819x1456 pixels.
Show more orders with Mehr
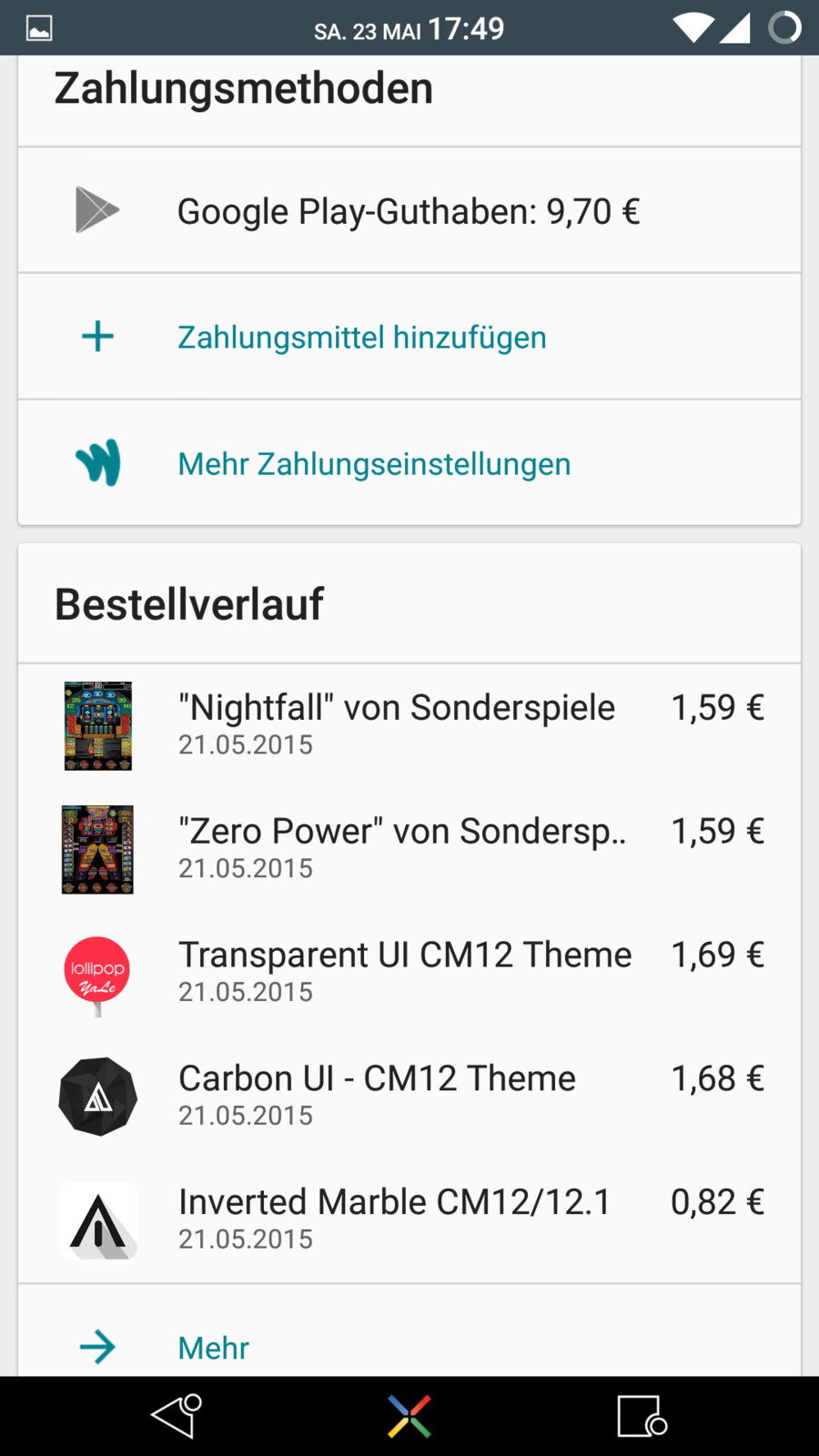pos(213,1348)
